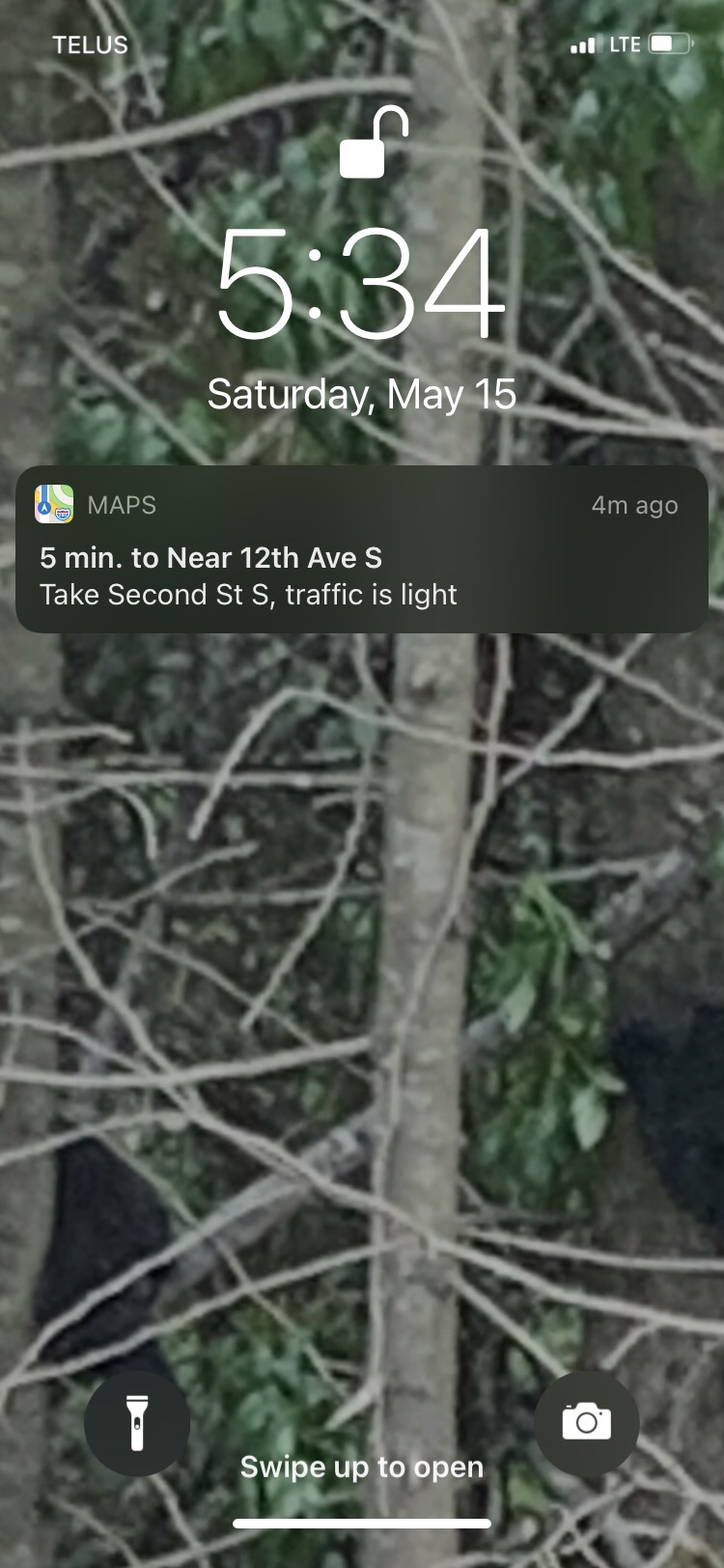The width and height of the screenshot is (724, 1568).
Task: Turn on the flashlight
Action: (x=137, y=1422)
